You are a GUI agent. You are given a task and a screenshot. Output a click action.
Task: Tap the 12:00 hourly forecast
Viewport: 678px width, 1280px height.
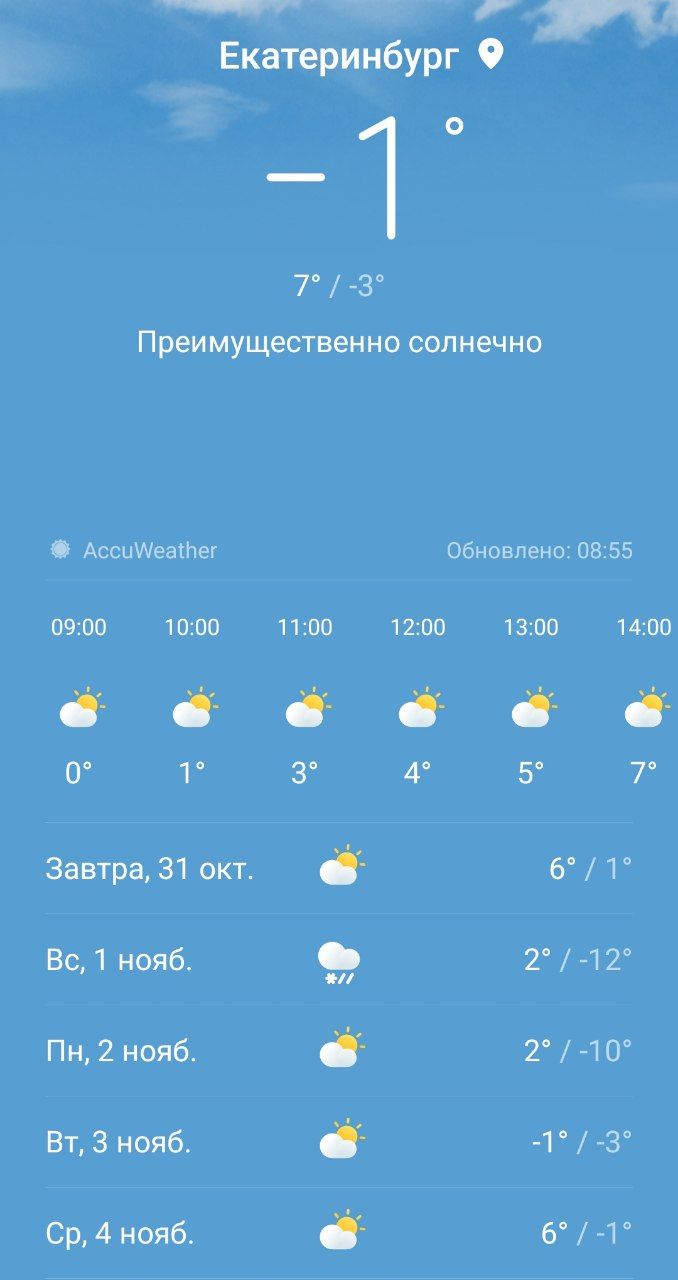coord(418,700)
